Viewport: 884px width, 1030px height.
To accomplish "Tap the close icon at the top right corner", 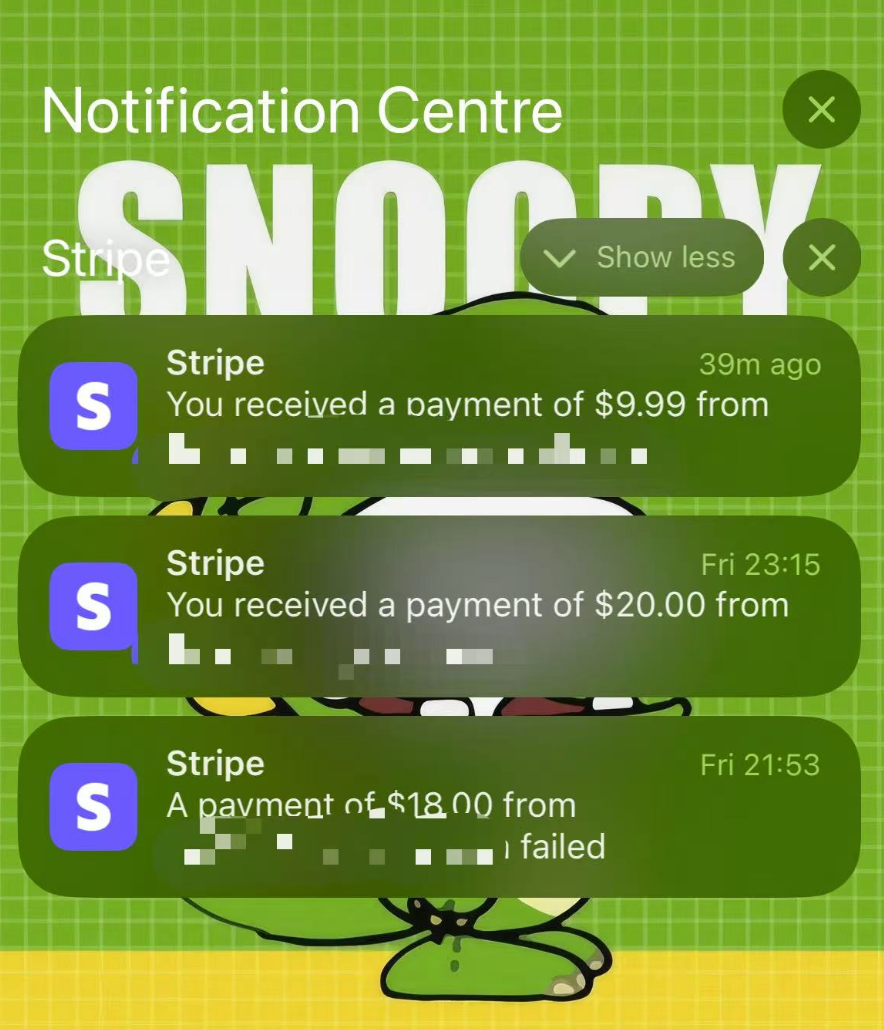I will point(822,111).
